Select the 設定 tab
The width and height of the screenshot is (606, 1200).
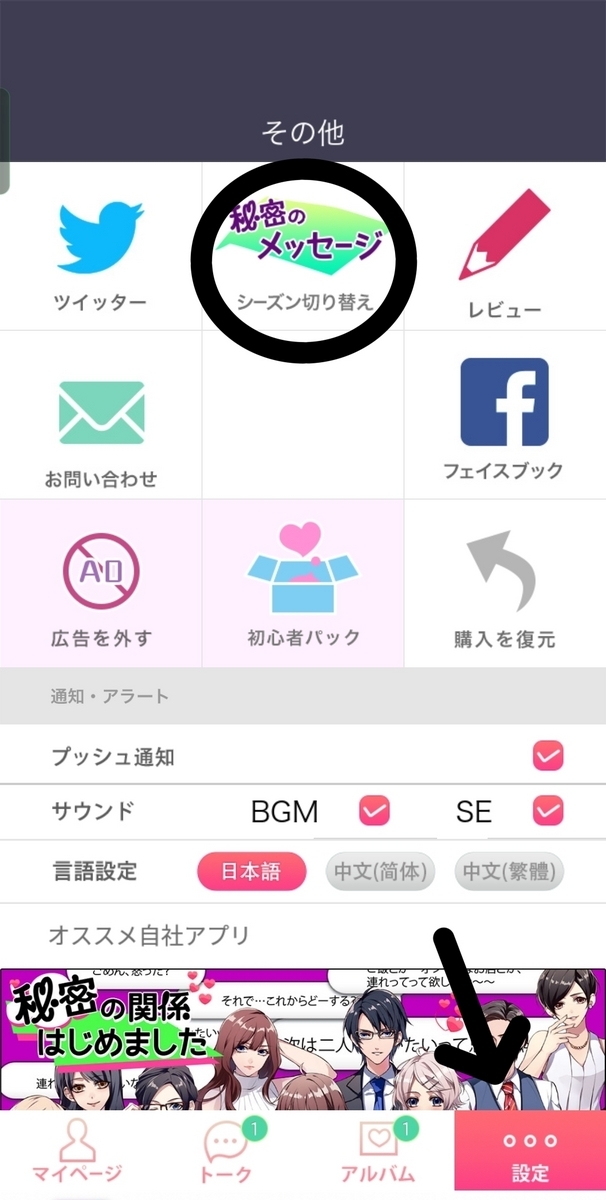(530, 1155)
